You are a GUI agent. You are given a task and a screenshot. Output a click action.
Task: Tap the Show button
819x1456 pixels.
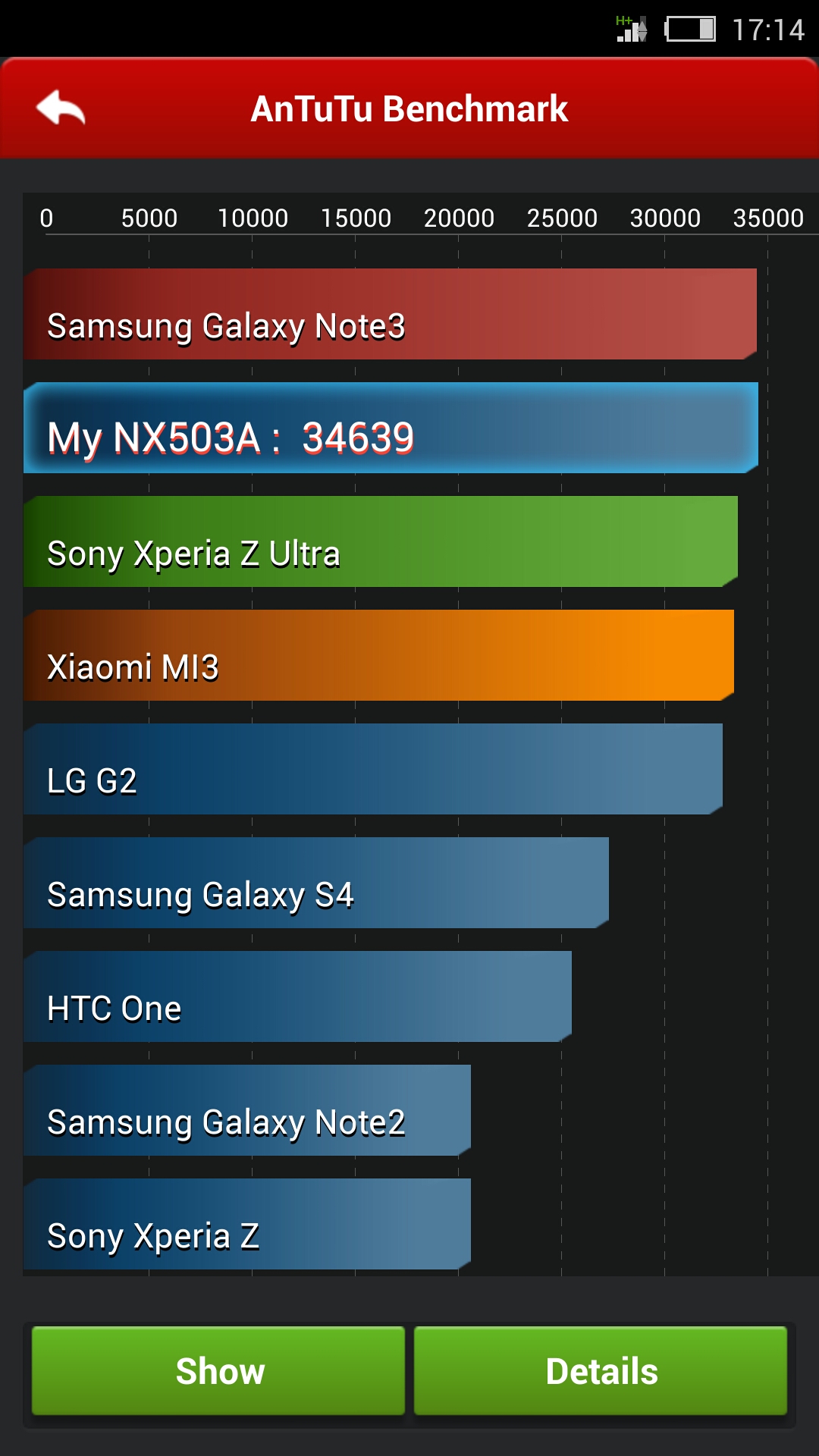[218, 1371]
